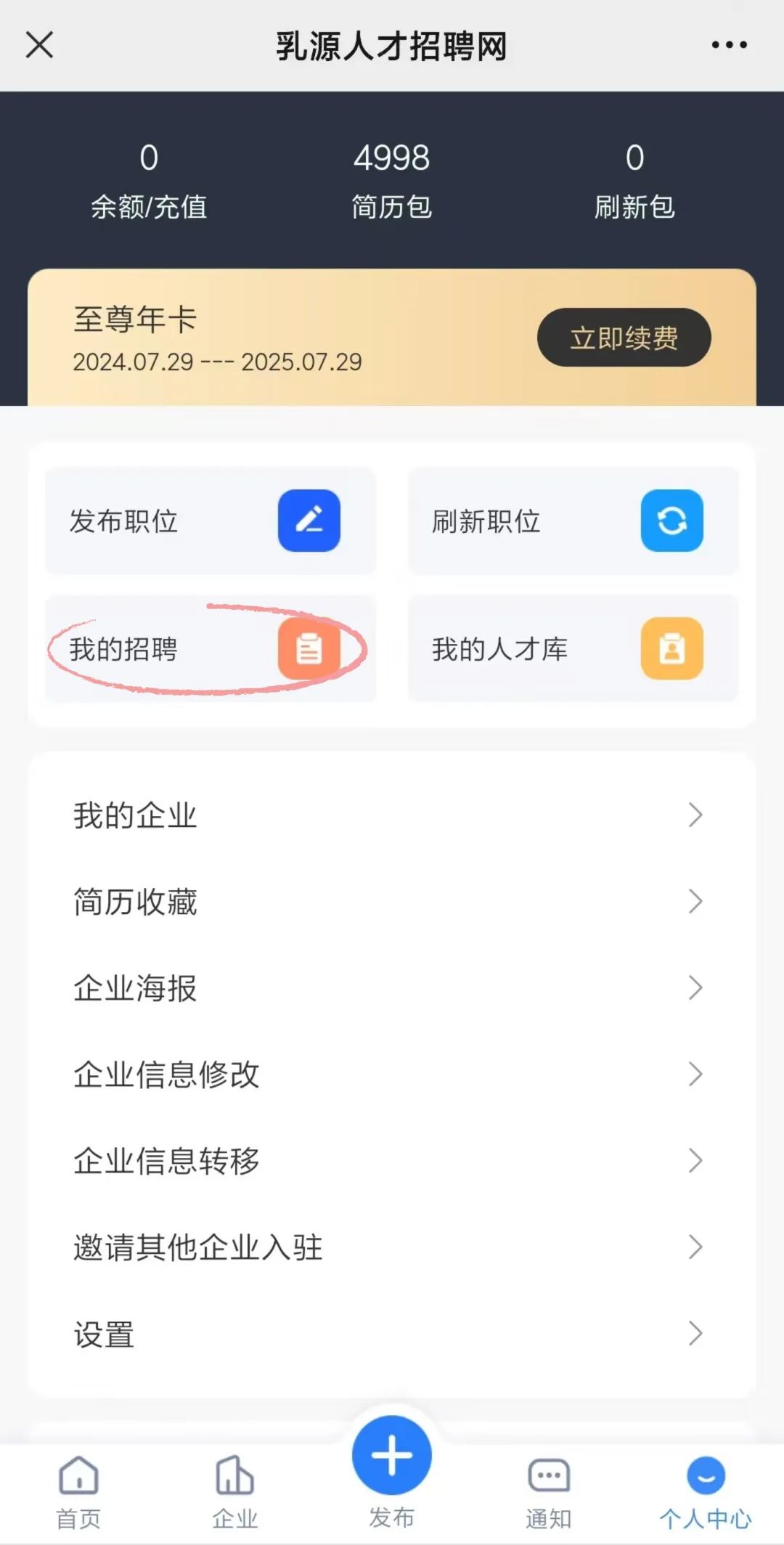Select 刷新职位 to refresh jobs
The image size is (784, 1545).
(573, 521)
